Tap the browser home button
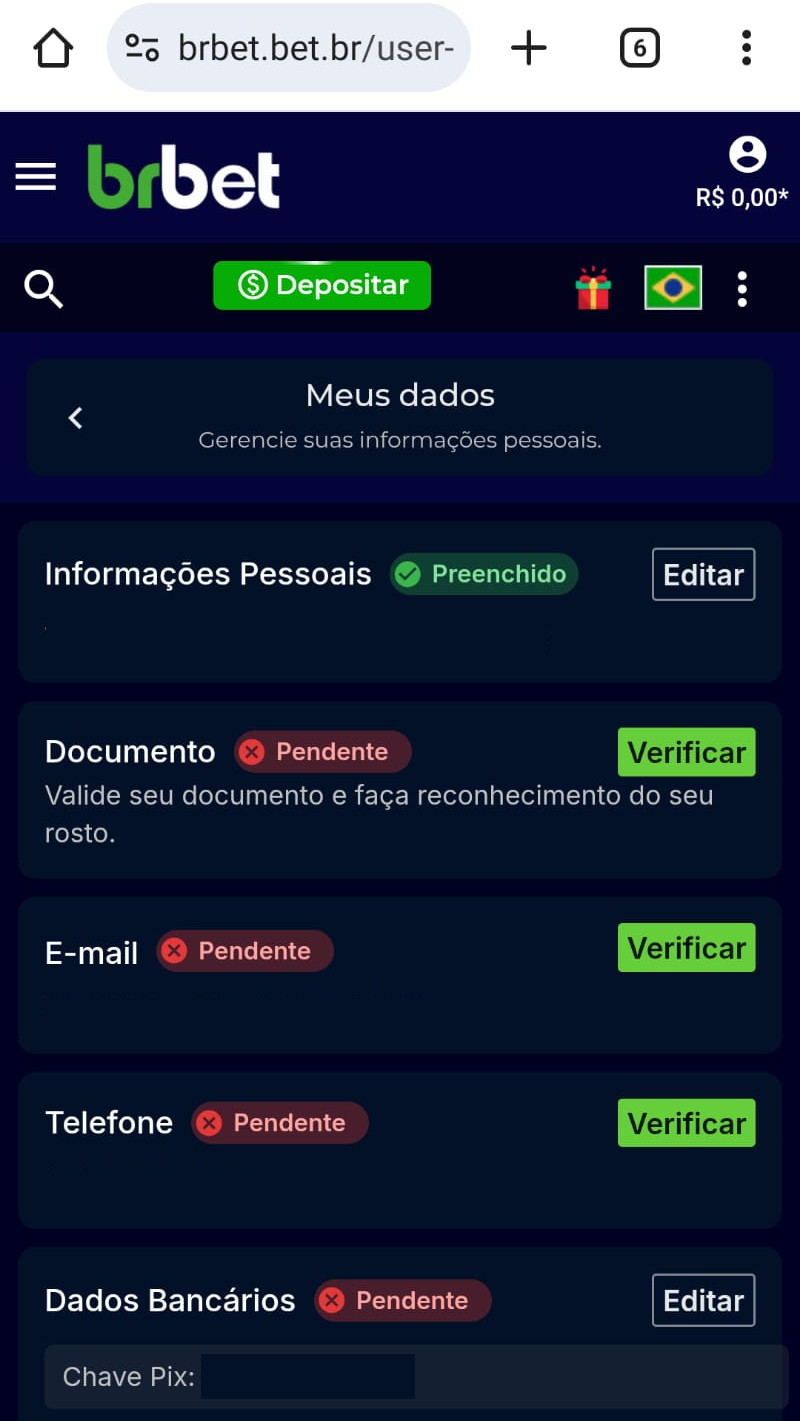The width and height of the screenshot is (800, 1421). coord(53,47)
